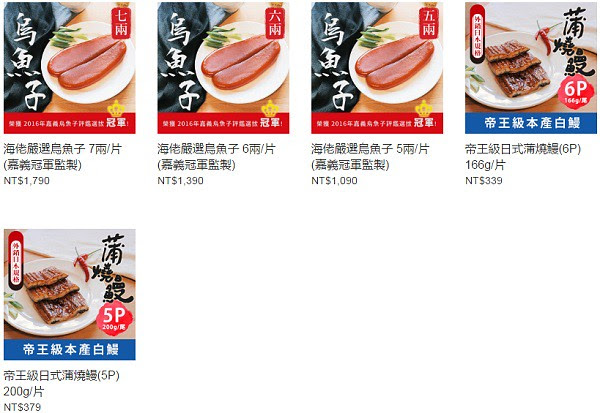Open the 烏魚子 6兩/片 product card
Screen dimensions: 600x413
[223, 68]
